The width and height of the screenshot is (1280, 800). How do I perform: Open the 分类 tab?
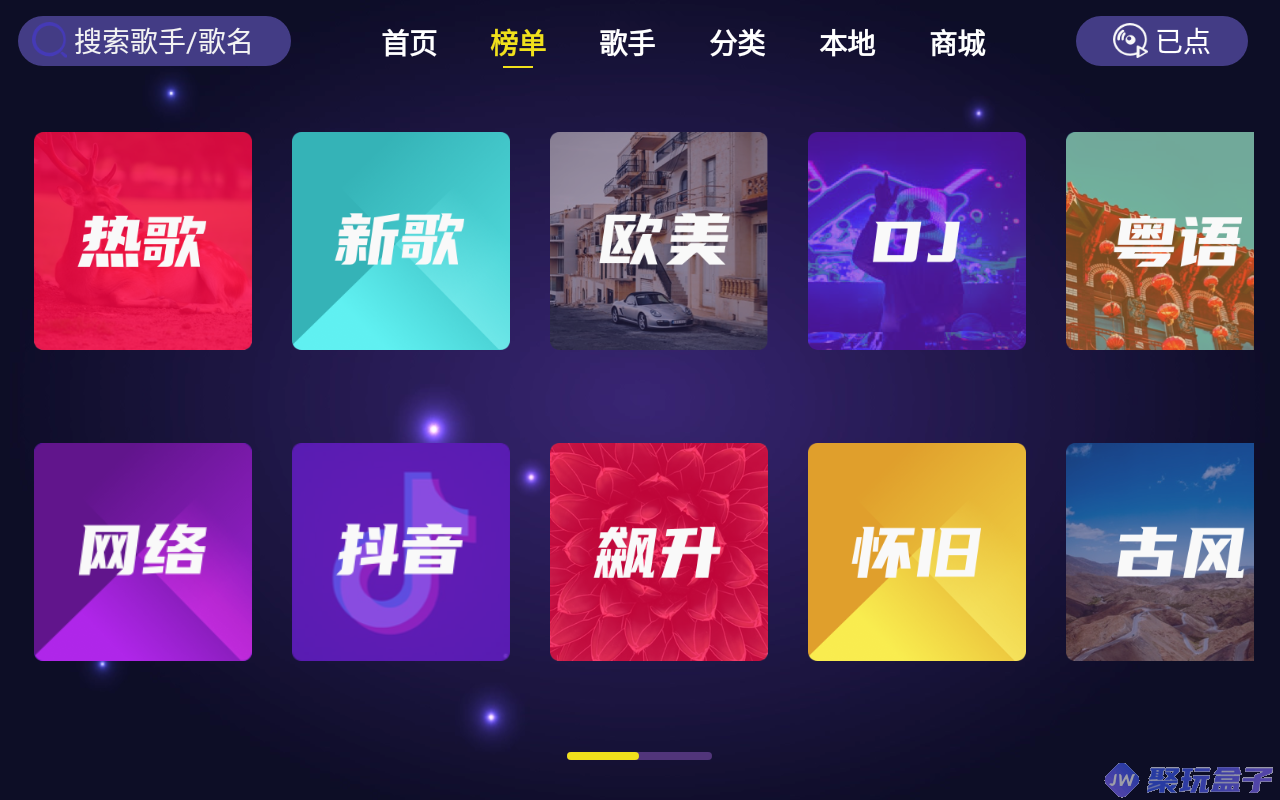[x=737, y=43]
